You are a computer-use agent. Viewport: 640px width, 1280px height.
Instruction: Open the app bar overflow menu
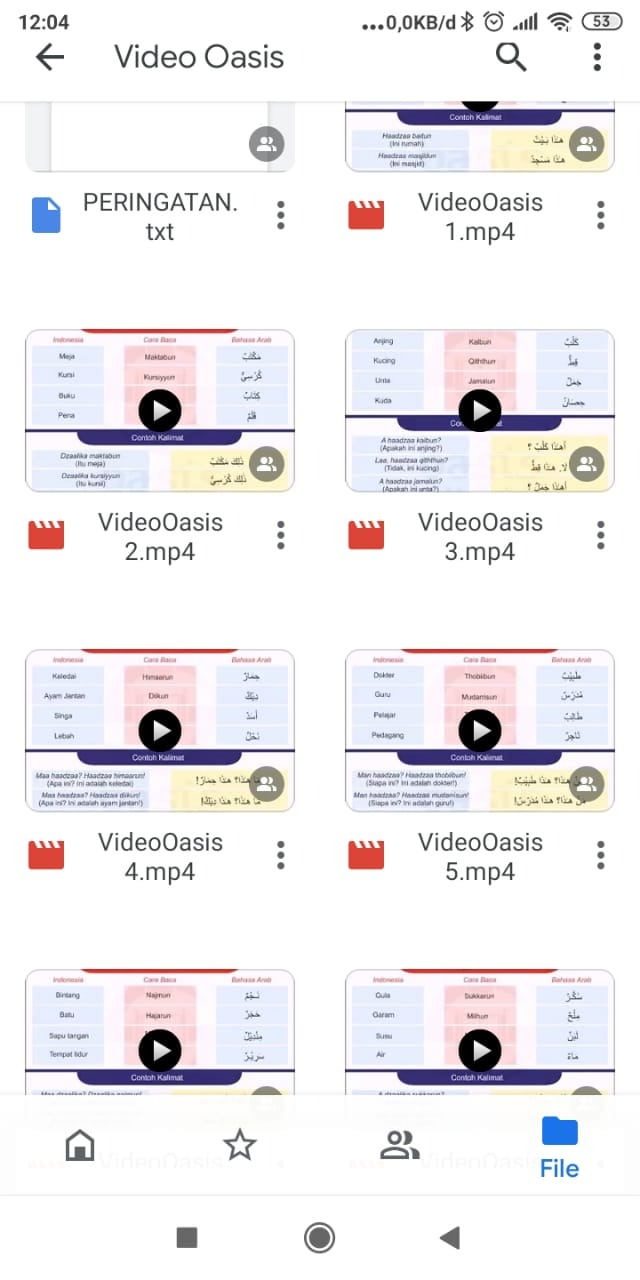(x=597, y=57)
